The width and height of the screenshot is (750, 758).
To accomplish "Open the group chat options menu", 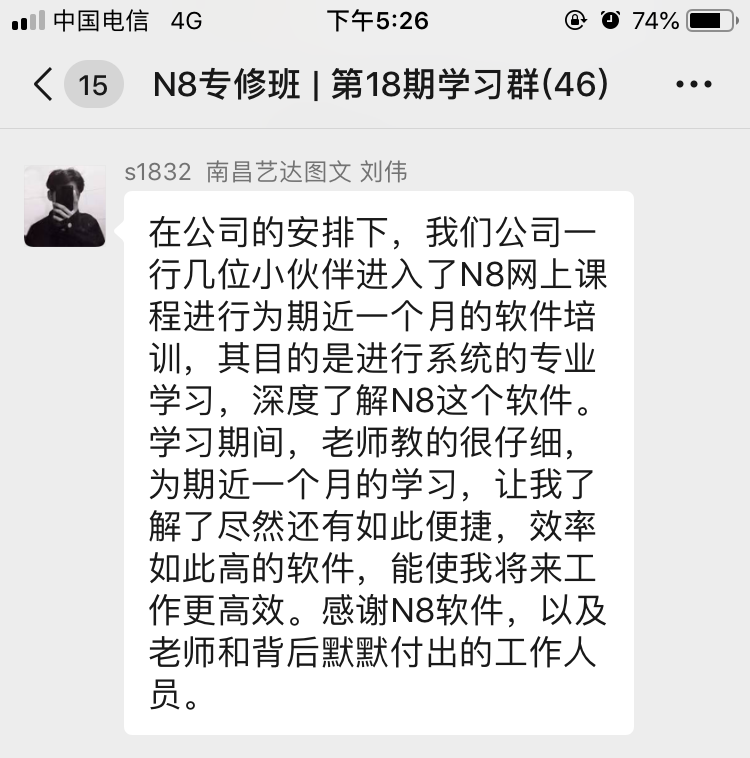I will [x=694, y=85].
